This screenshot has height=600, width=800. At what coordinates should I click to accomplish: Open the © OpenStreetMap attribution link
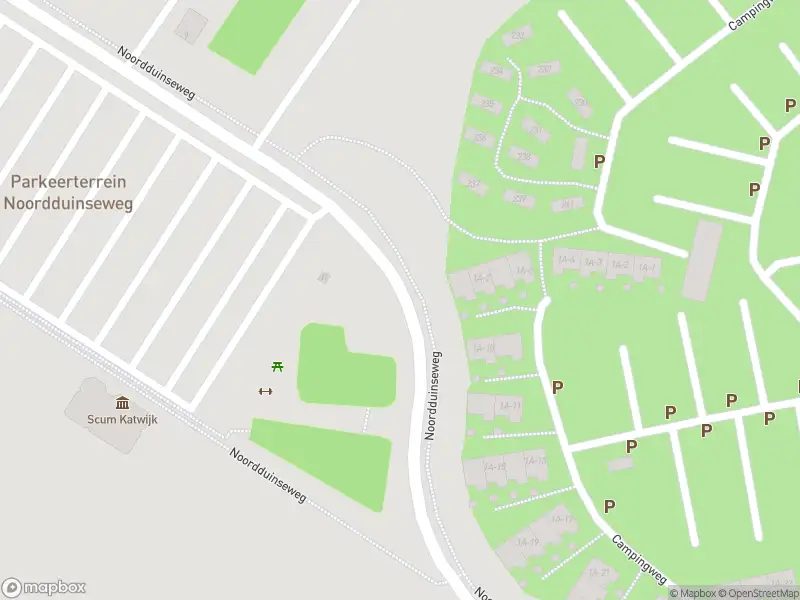[x=758, y=593]
